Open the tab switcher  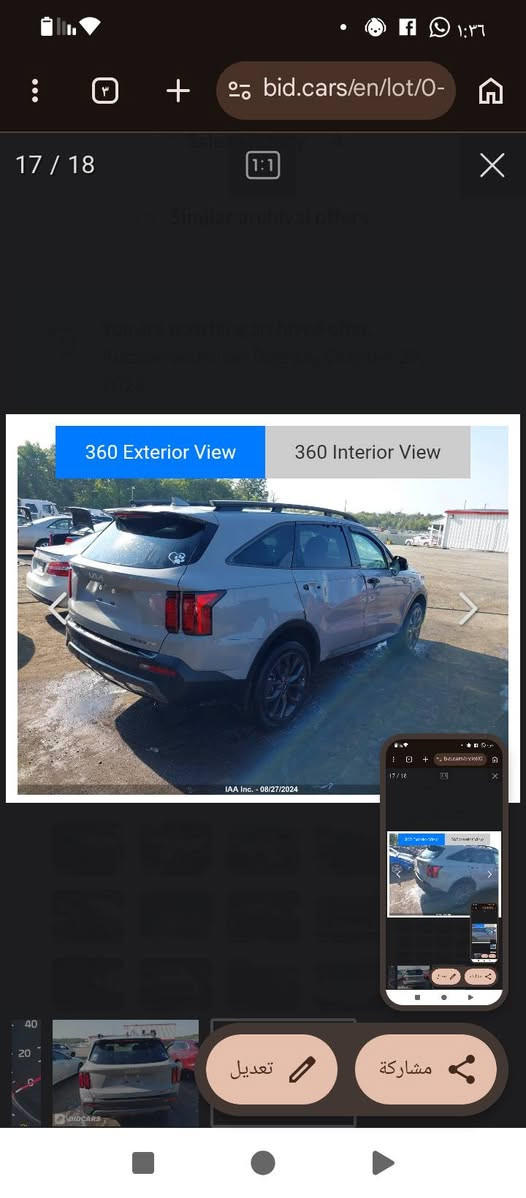[x=106, y=92]
